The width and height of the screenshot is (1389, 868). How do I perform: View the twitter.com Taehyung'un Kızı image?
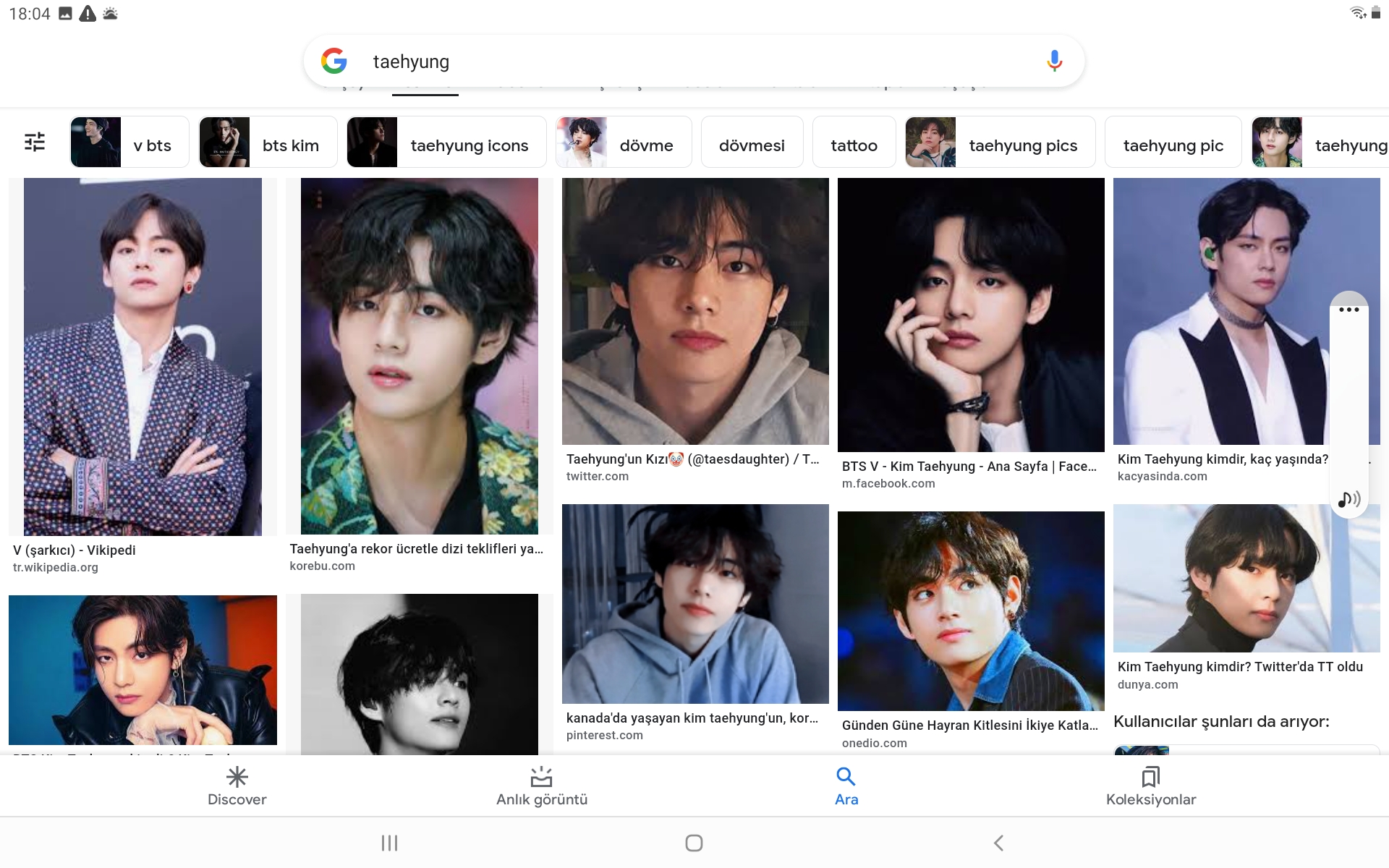point(695,311)
